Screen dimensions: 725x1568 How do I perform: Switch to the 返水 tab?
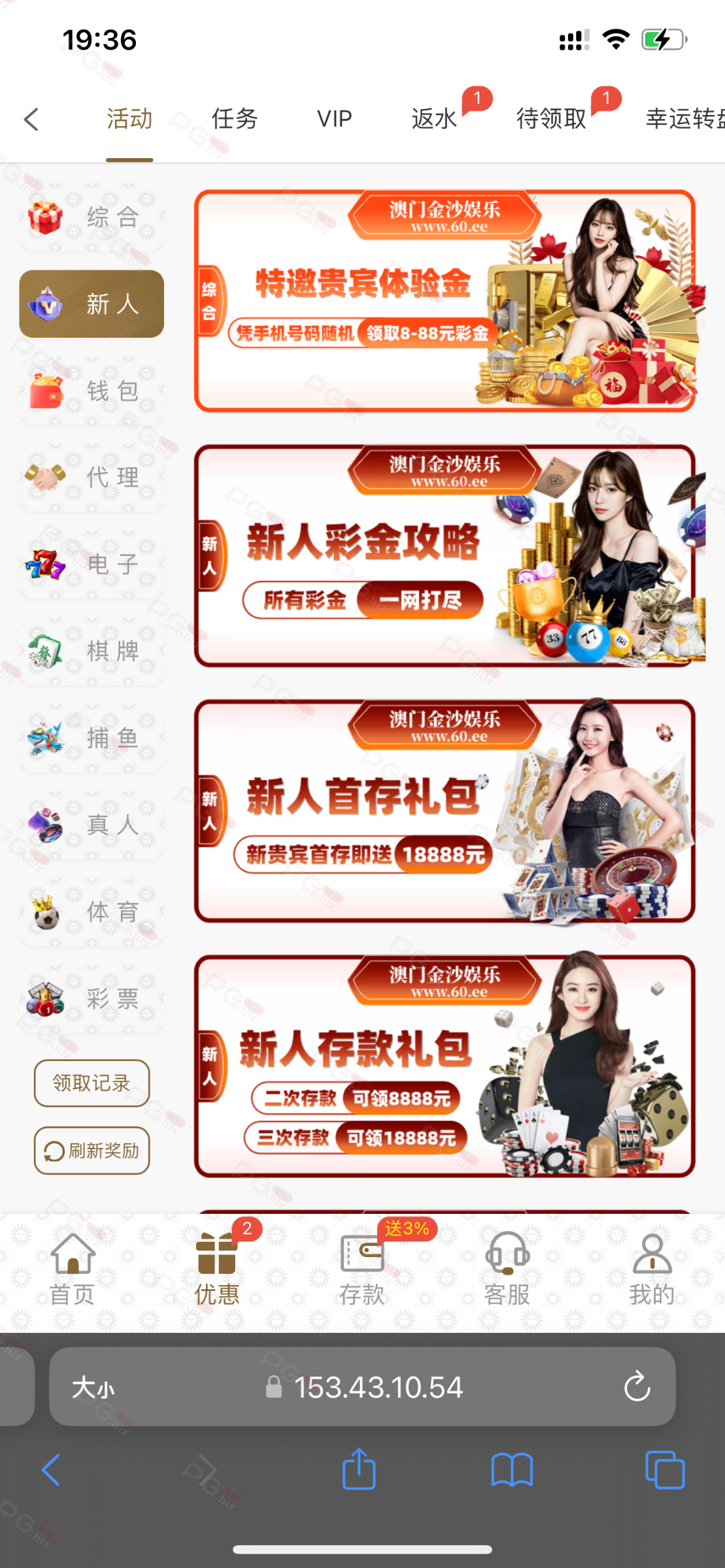coord(434,119)
